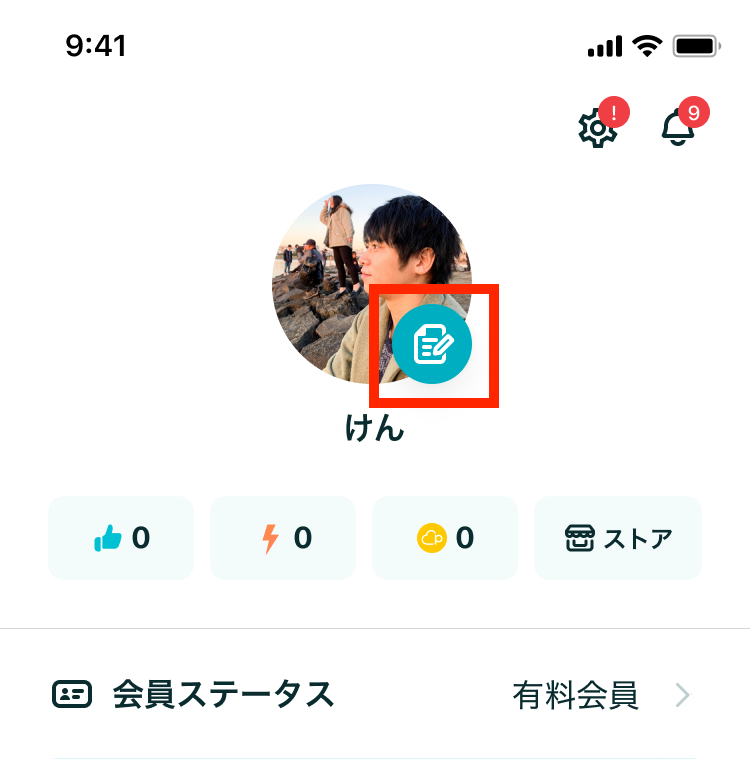Tap the thumbs-up likes icon
The width and height of the screenshot is (750, 759).
[106, 538]
